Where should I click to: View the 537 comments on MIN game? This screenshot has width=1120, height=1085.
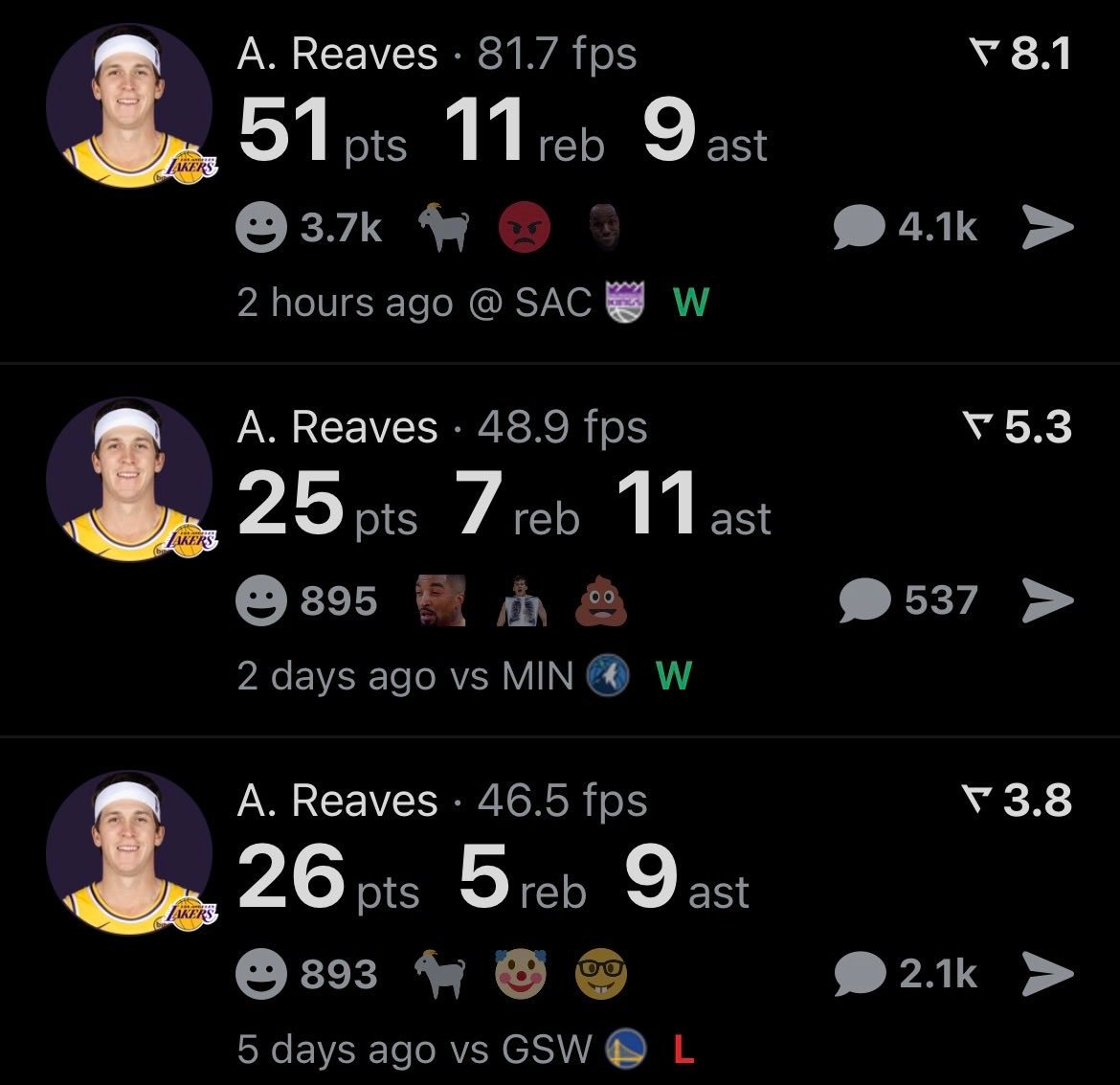(x=907, y=600)
